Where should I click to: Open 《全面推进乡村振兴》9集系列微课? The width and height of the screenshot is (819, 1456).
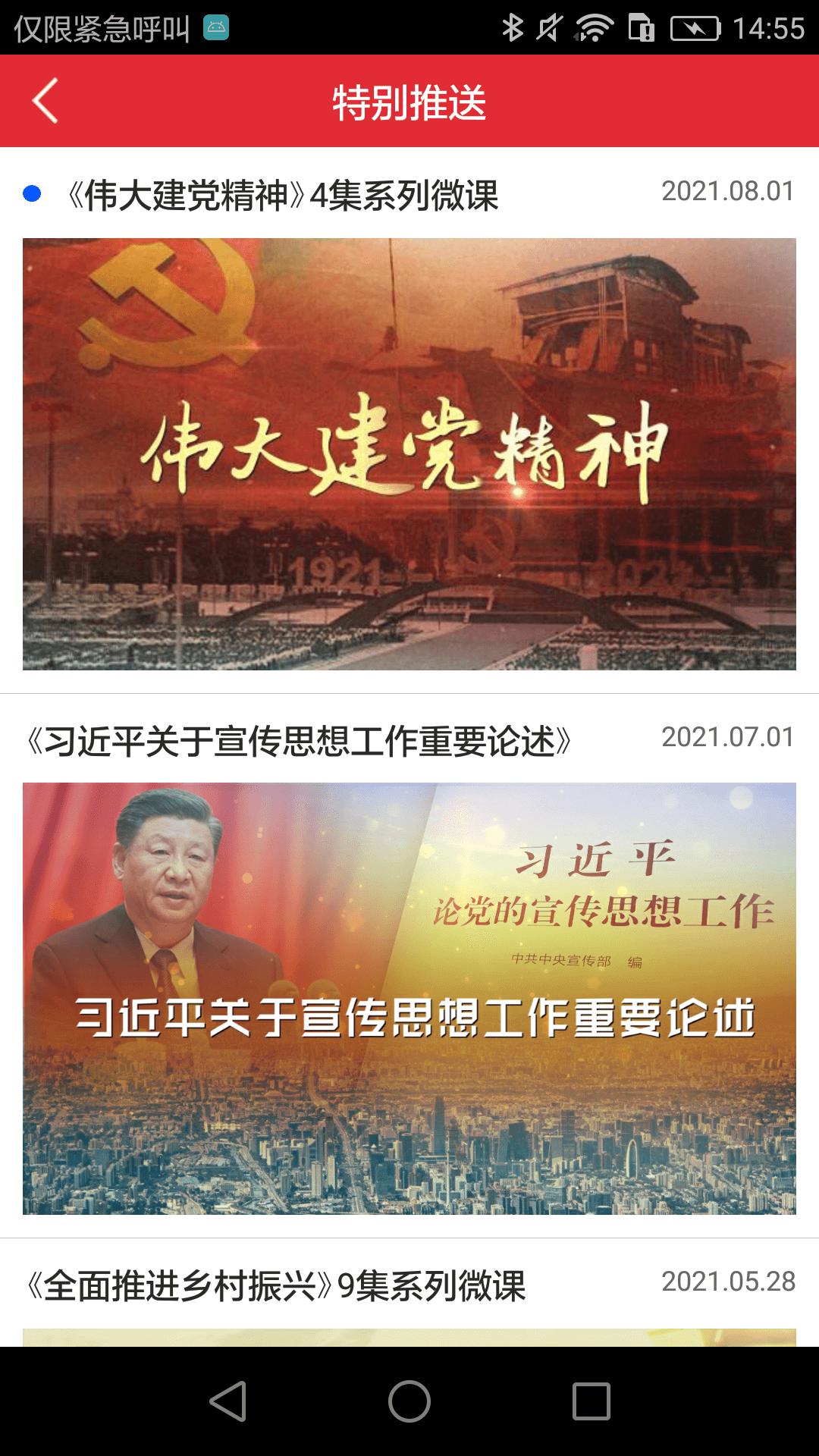pyautogui.click(x=277, y=1285)
